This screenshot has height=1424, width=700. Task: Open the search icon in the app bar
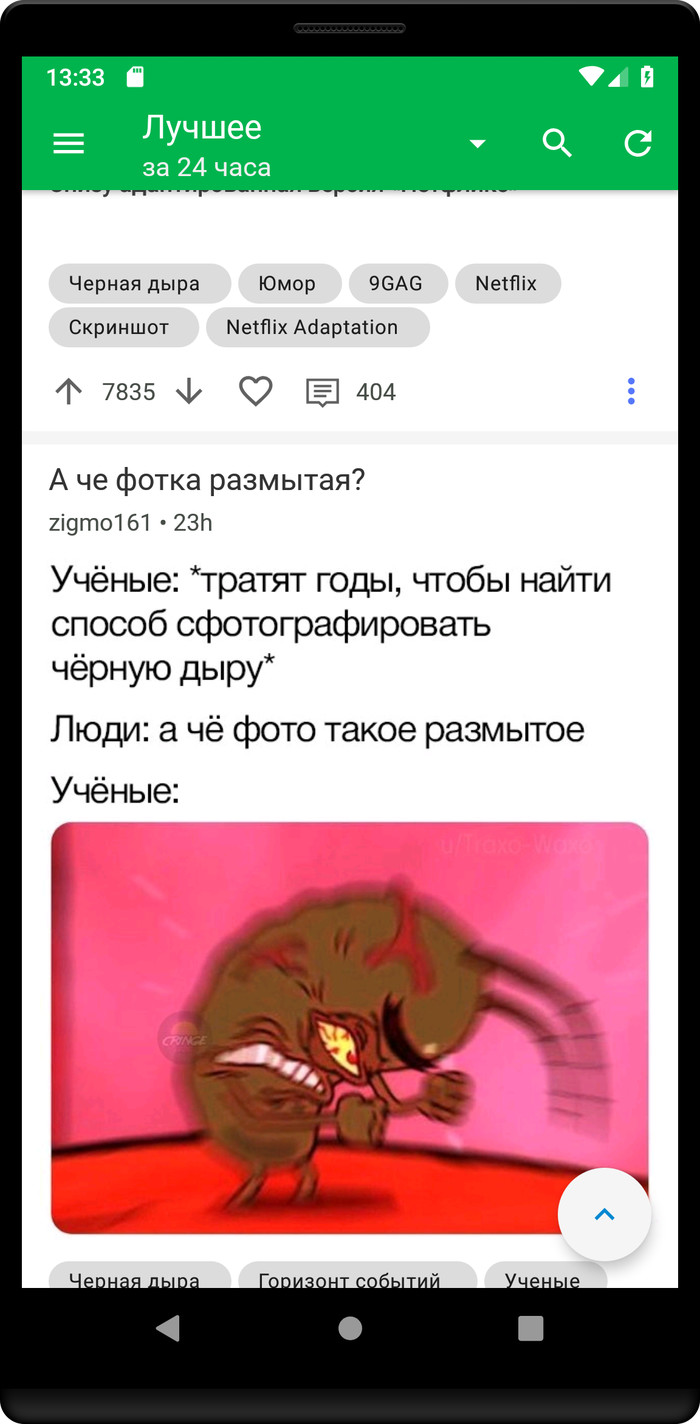coord(557,144)
